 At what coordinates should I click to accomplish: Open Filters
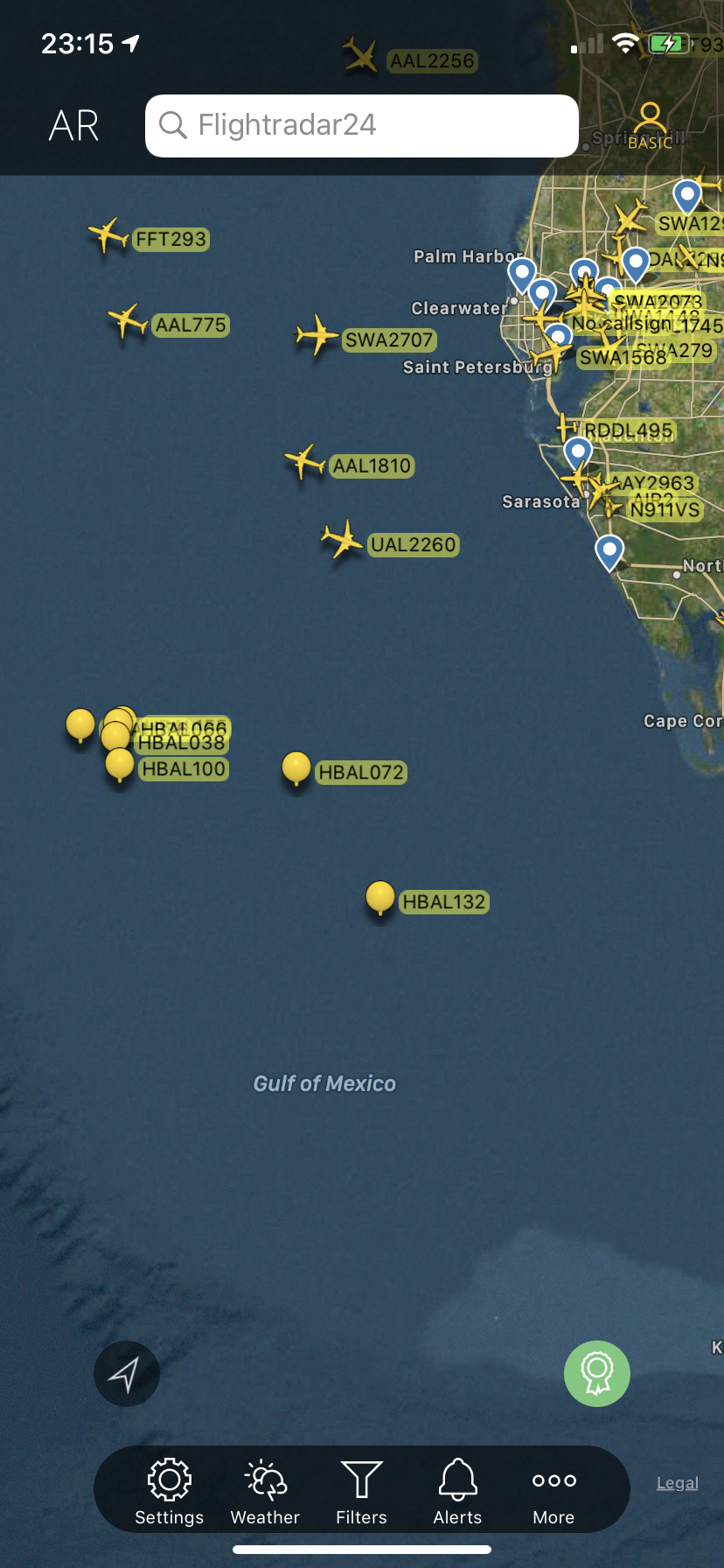[x=361, y=1491]
